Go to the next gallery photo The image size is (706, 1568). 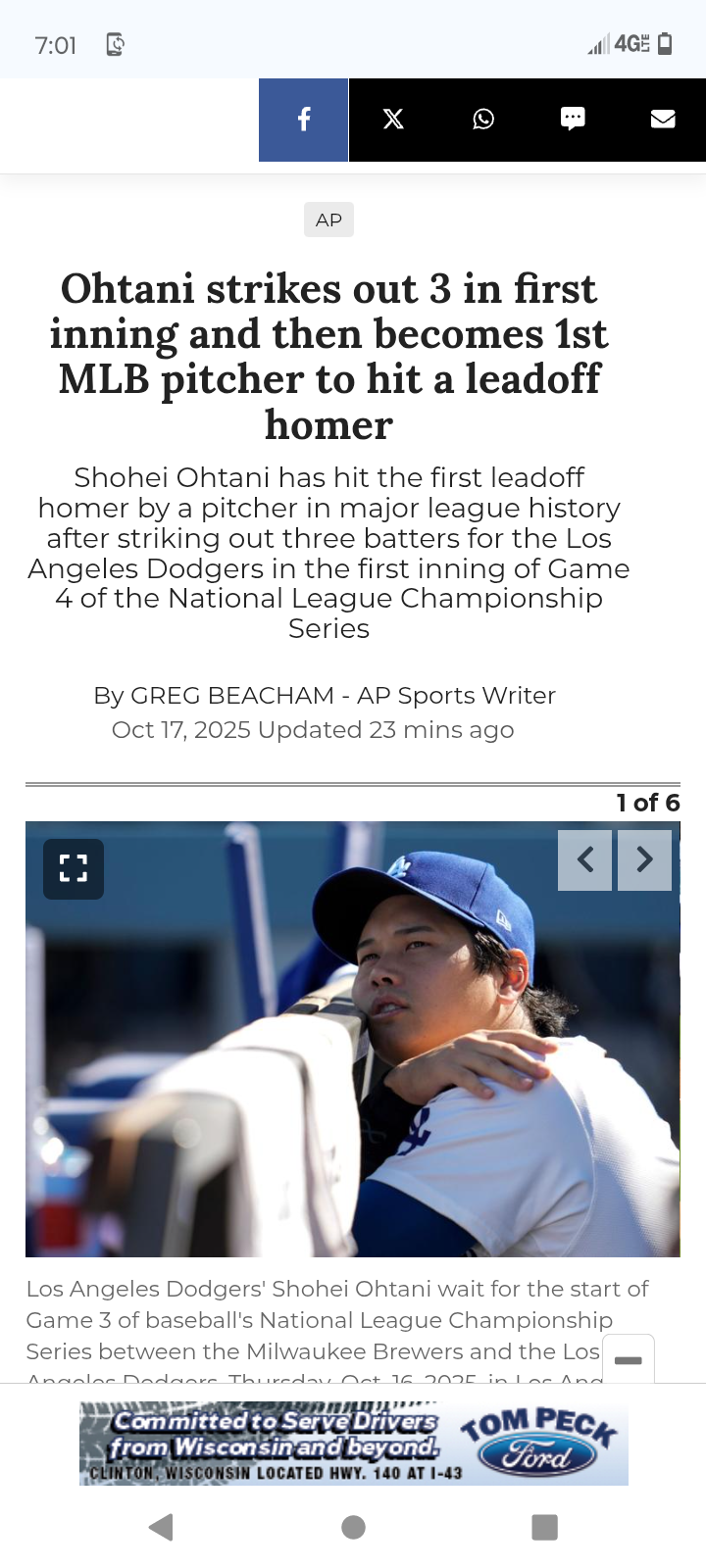644,860
